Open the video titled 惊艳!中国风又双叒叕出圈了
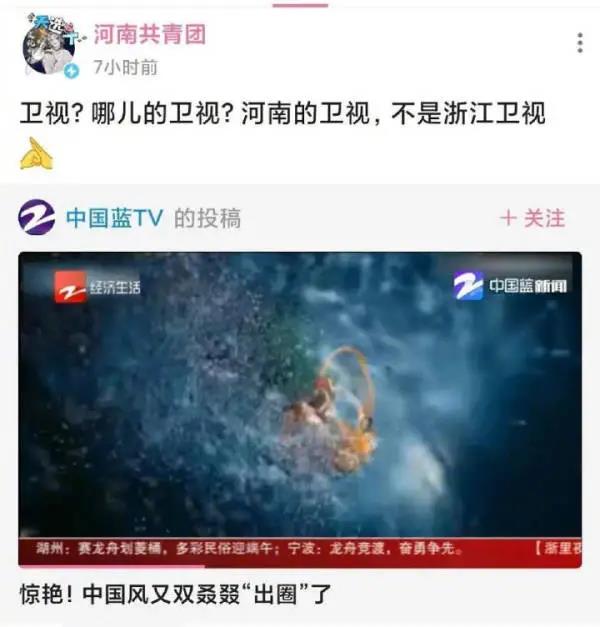Screen dimensions: 600x627 point(174,593)
